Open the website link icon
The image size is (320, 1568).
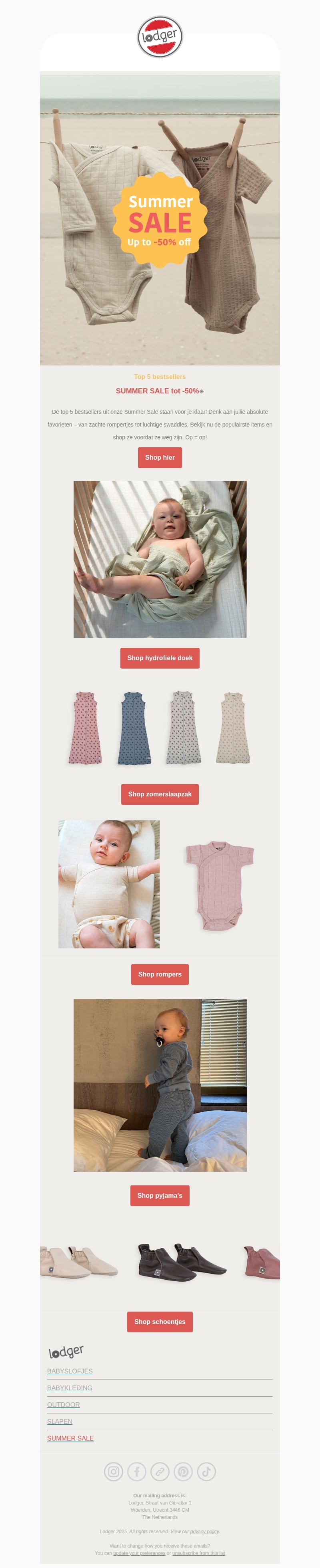(x=160, y=1472)
